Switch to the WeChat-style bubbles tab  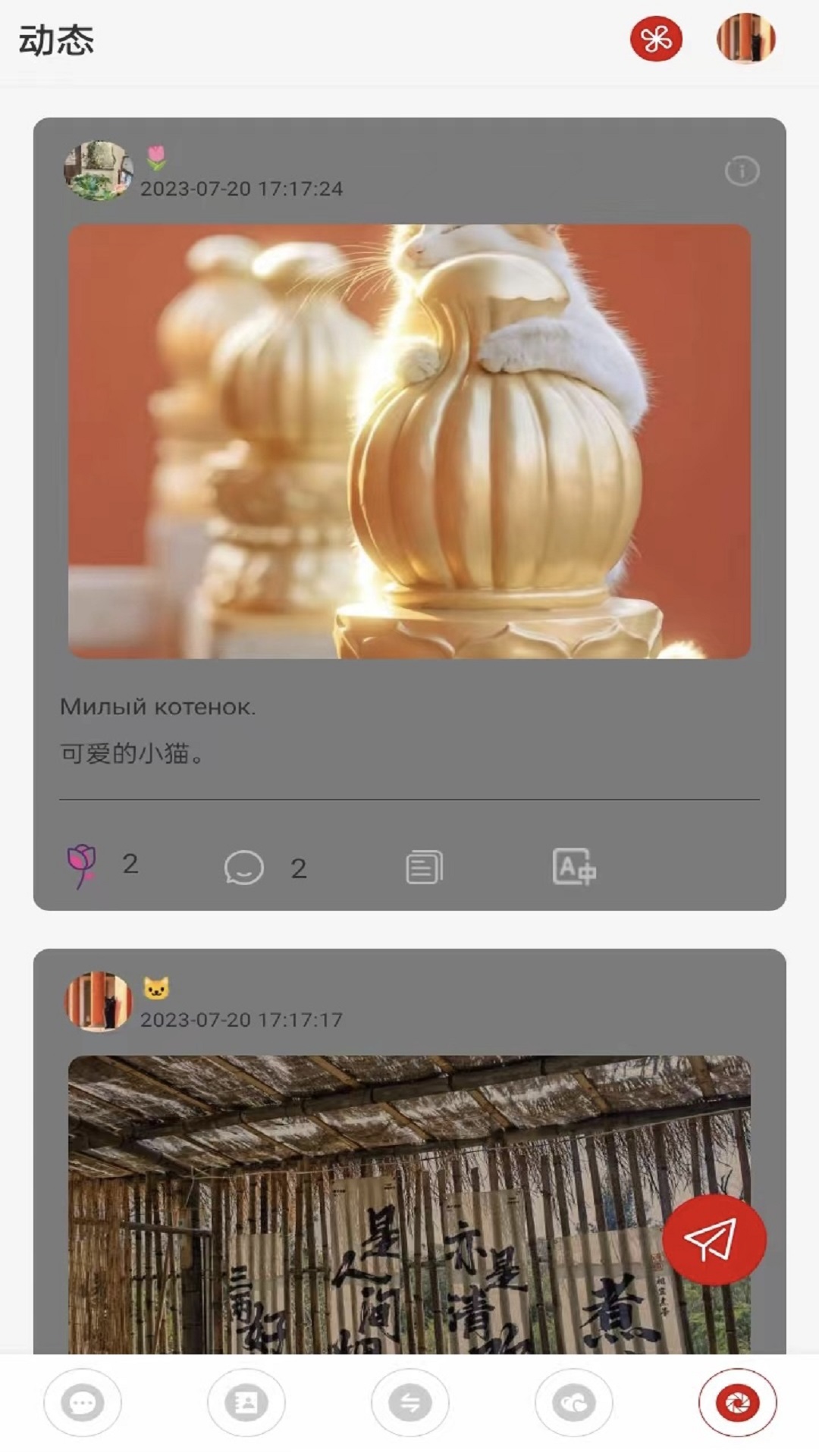(x=574, y=1403)
